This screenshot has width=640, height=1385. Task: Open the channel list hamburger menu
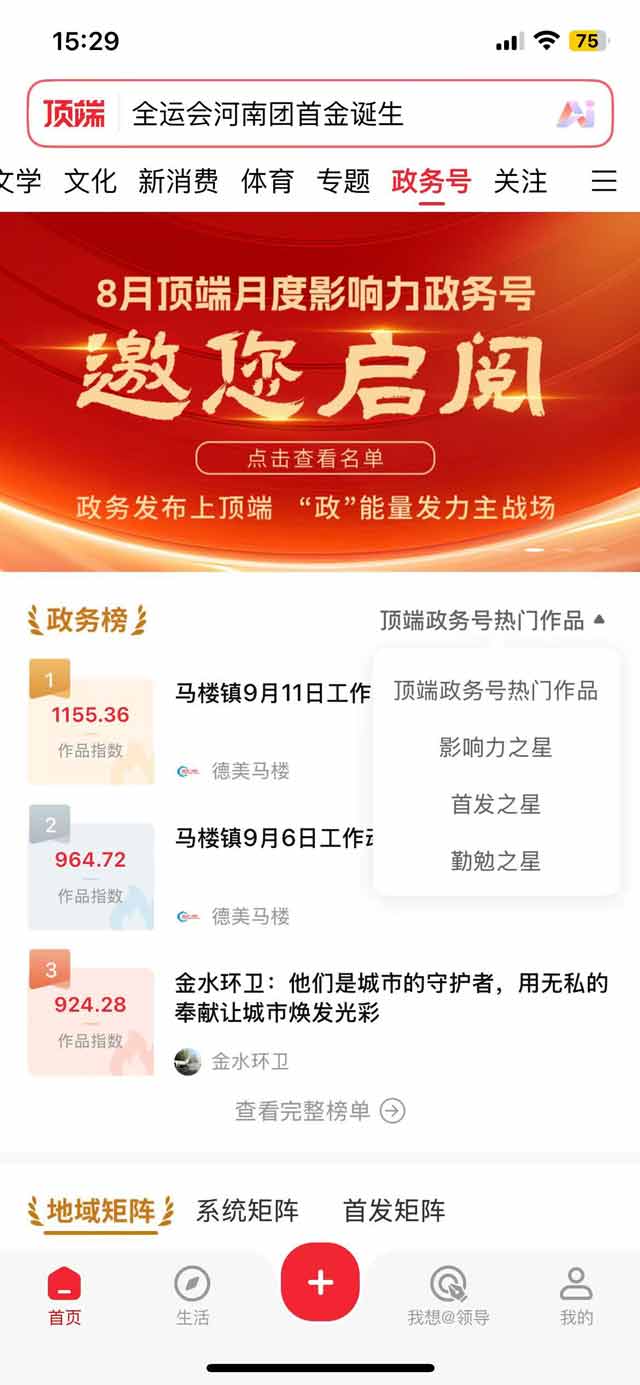(604, 181)
